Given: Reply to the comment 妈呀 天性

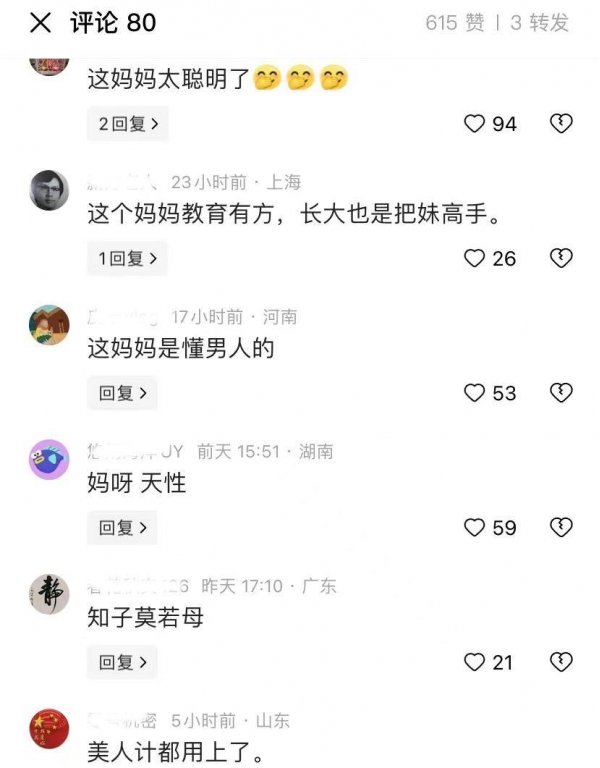Looking at the screenshot, I should [122, 527].
